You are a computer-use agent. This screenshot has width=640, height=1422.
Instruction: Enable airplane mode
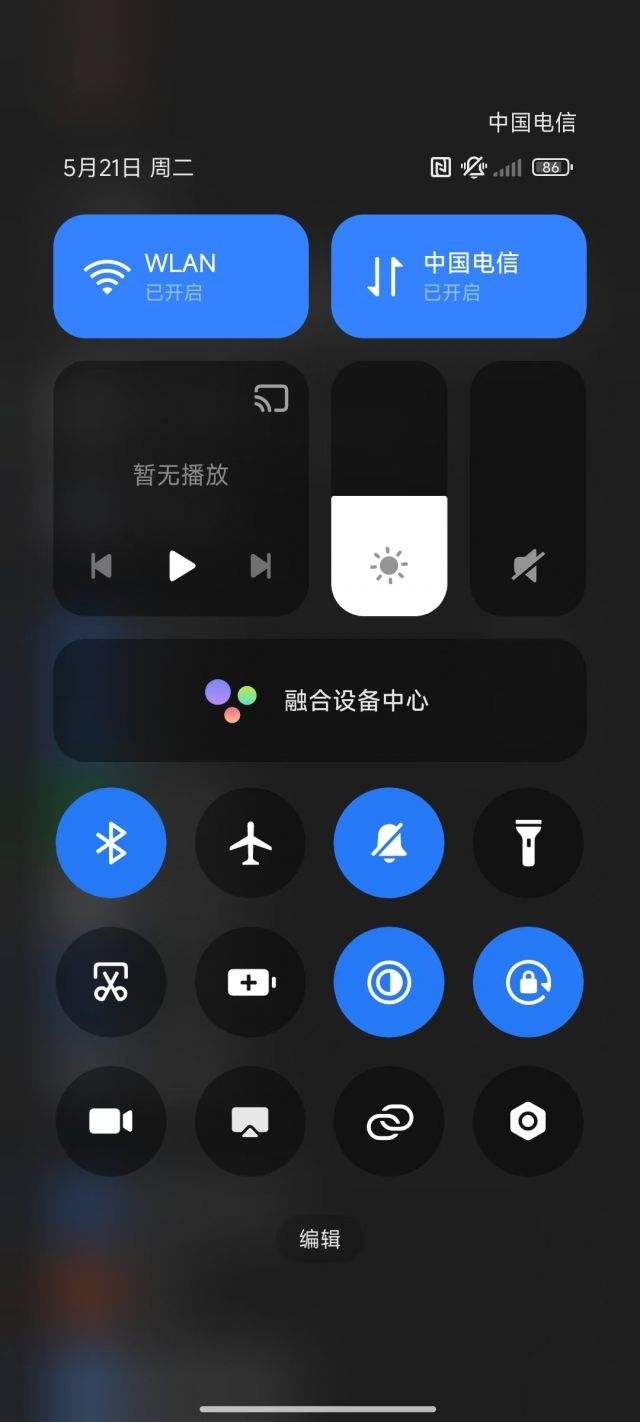coord(250,843)
